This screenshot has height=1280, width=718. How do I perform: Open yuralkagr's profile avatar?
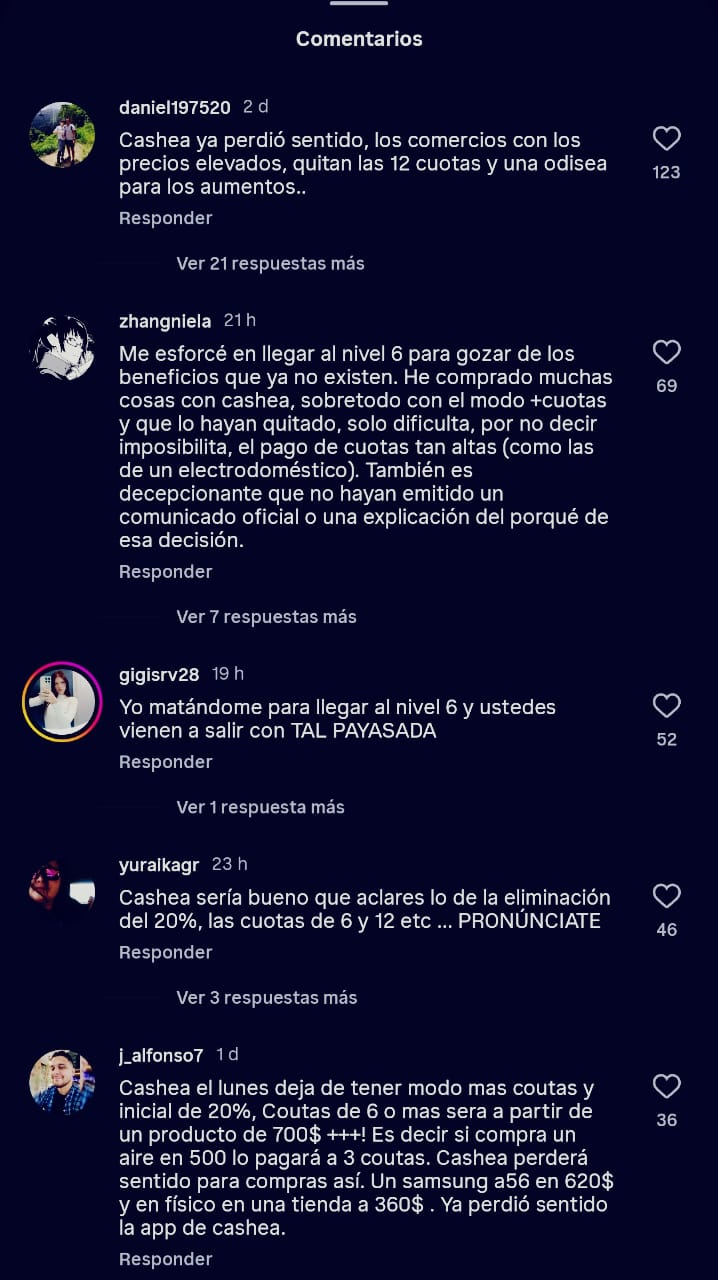coord(62,891)
